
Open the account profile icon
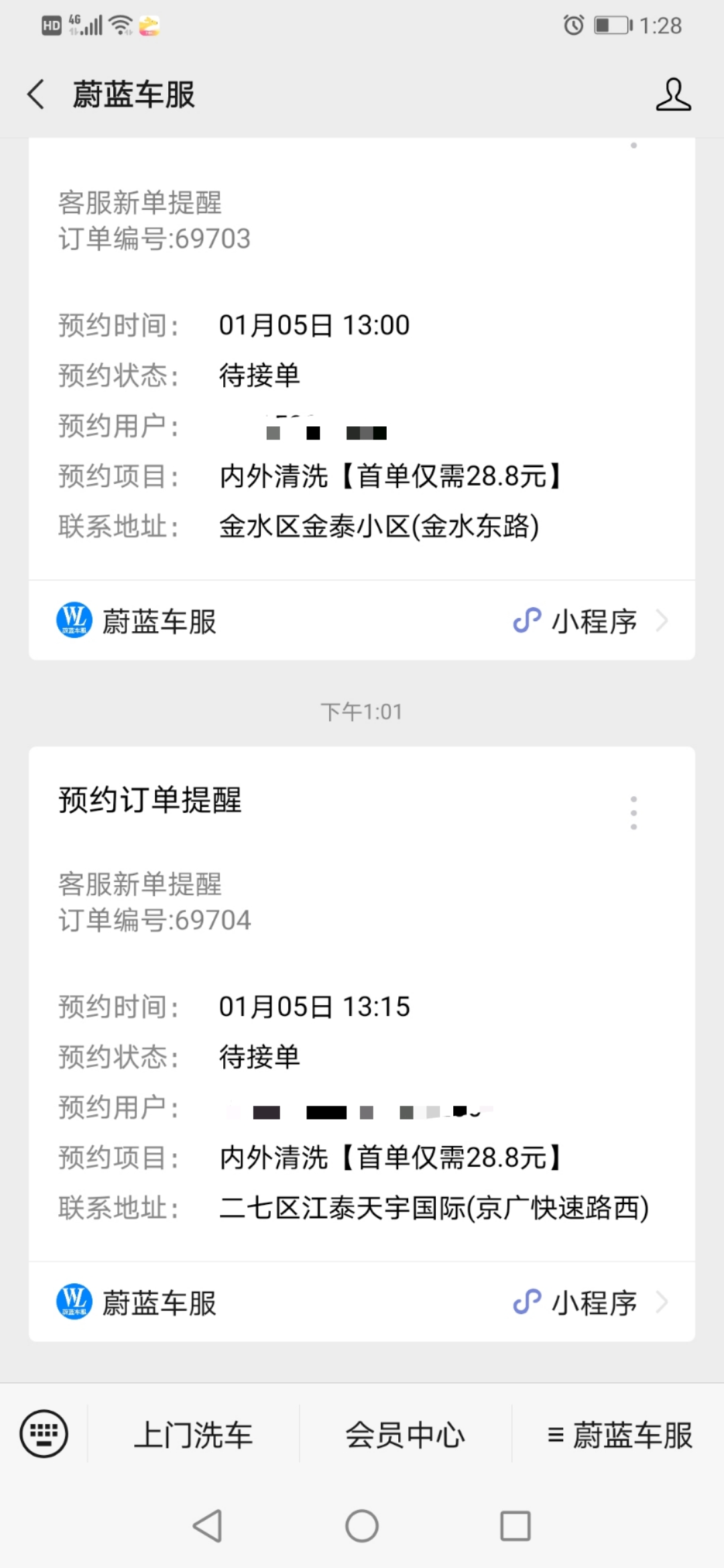(673, 94)
